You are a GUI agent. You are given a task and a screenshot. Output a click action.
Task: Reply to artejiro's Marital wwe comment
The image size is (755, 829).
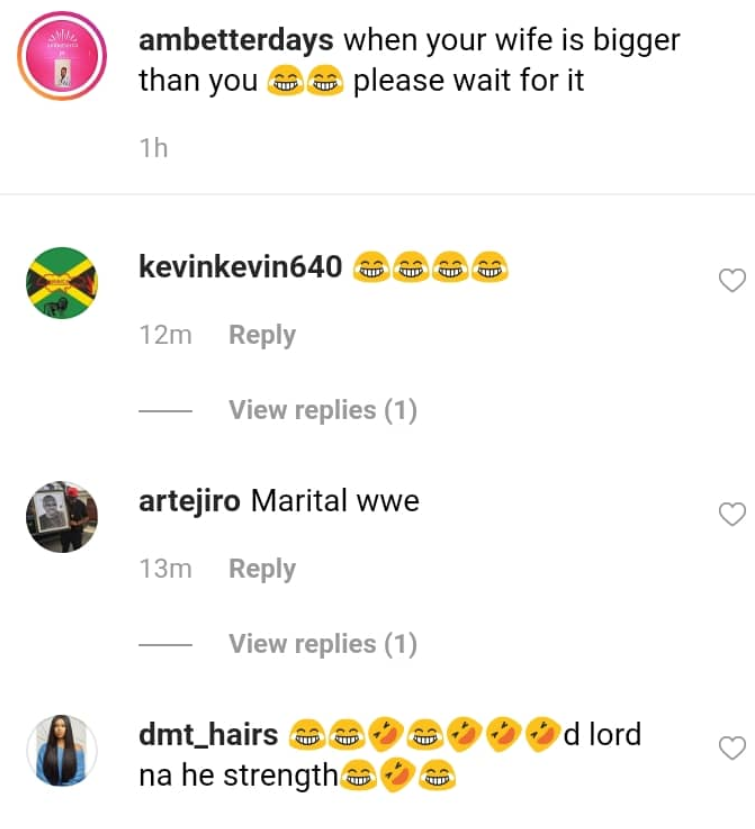262,569
